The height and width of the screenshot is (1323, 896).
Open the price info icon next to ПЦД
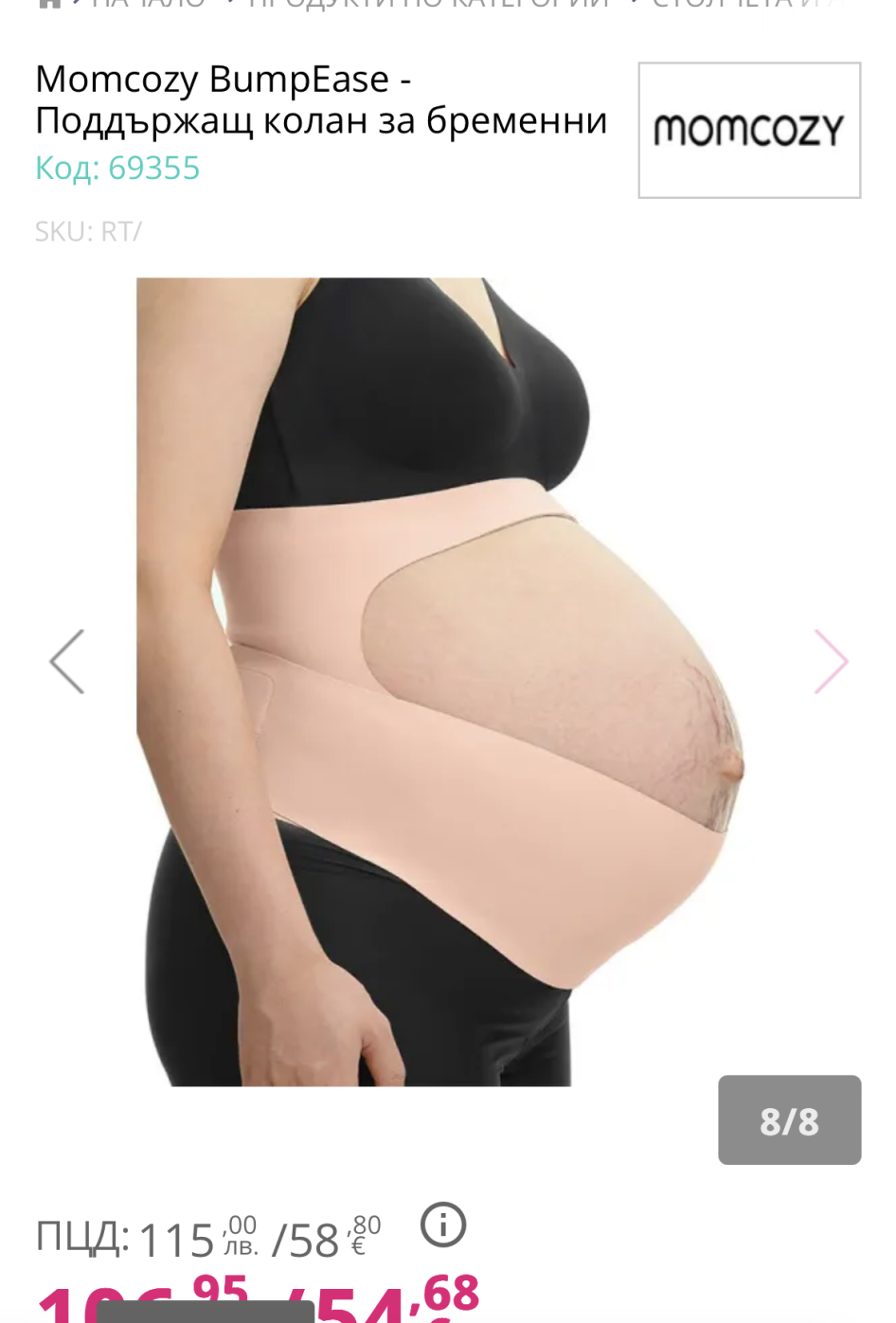pyautogui.click(x=443, y=1225)
